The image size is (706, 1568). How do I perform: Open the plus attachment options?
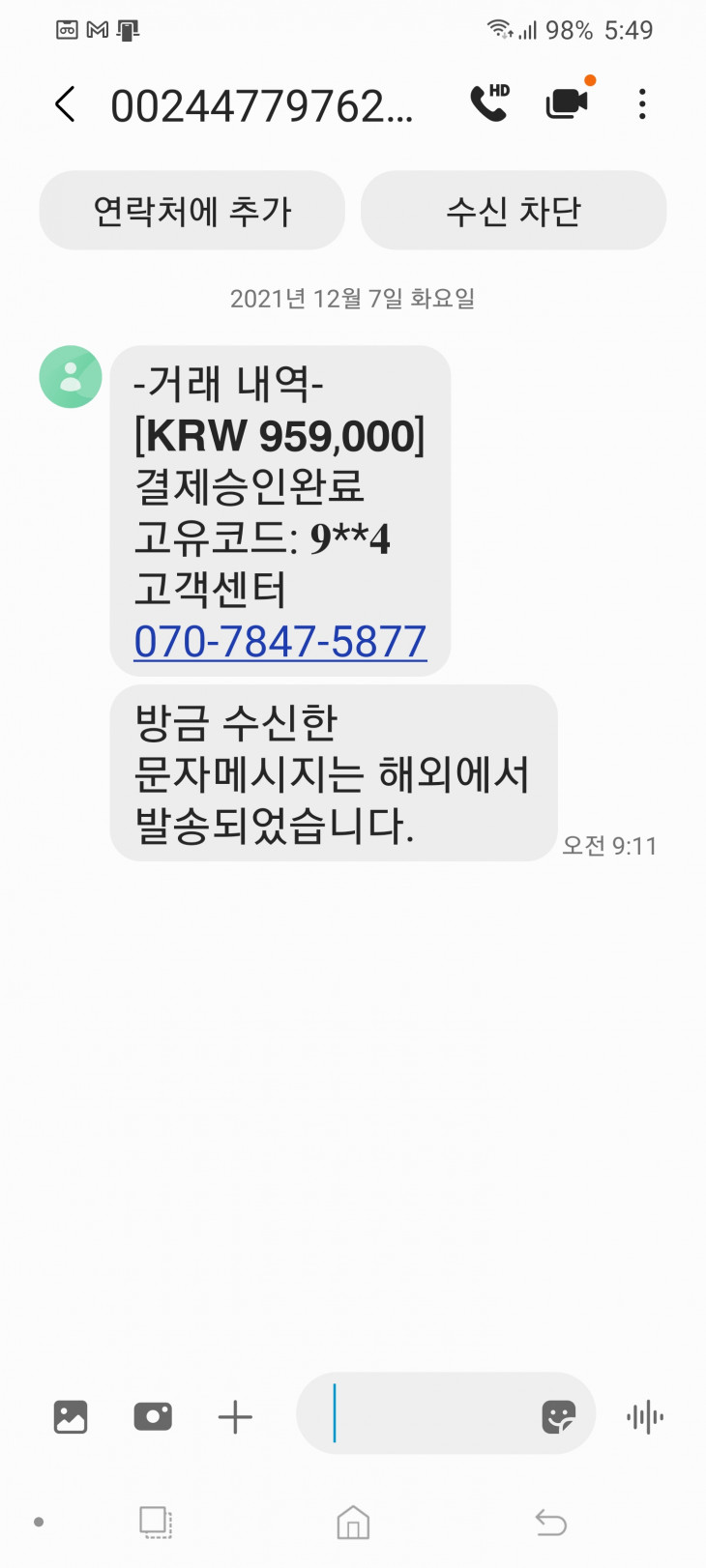click(x=235, y=1417)
